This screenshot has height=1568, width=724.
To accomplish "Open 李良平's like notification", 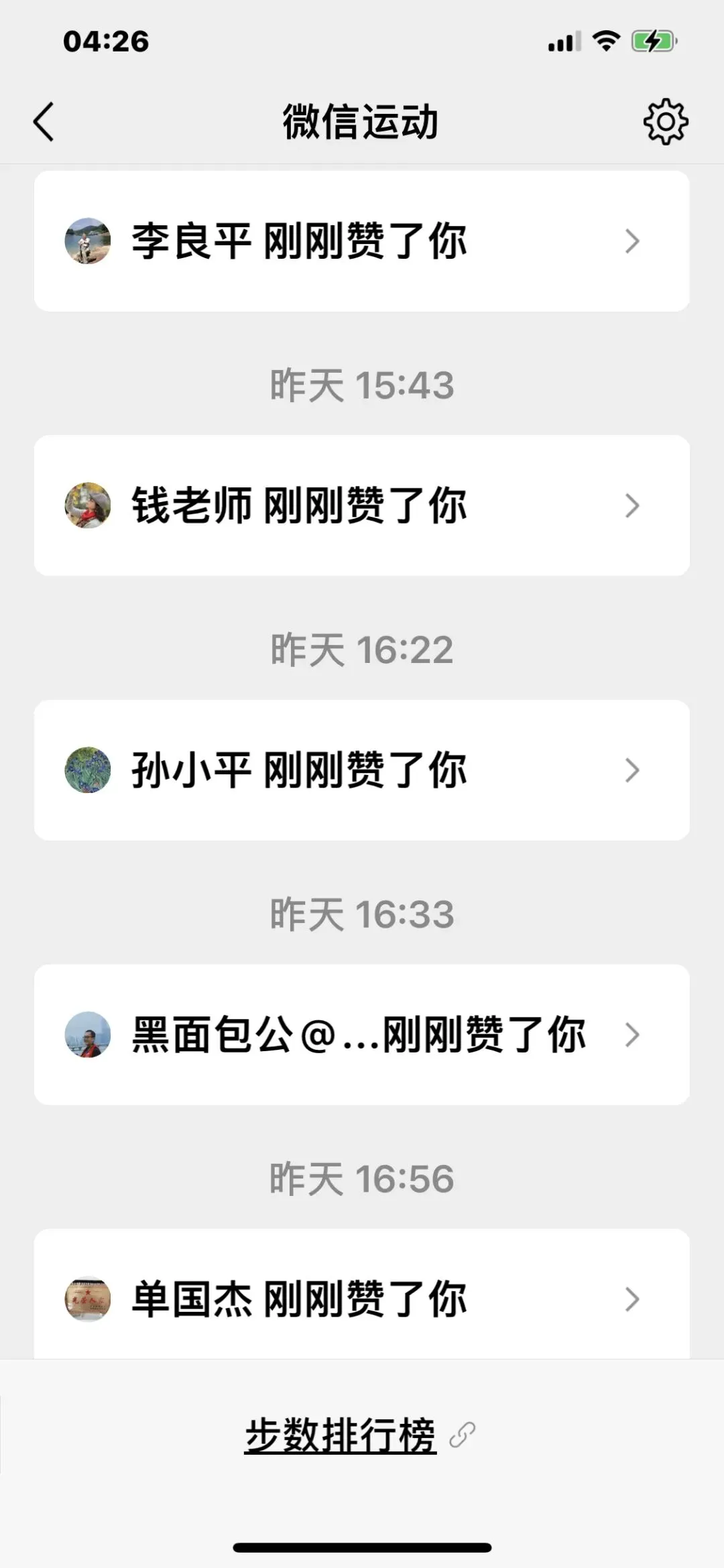I will 362,241.
